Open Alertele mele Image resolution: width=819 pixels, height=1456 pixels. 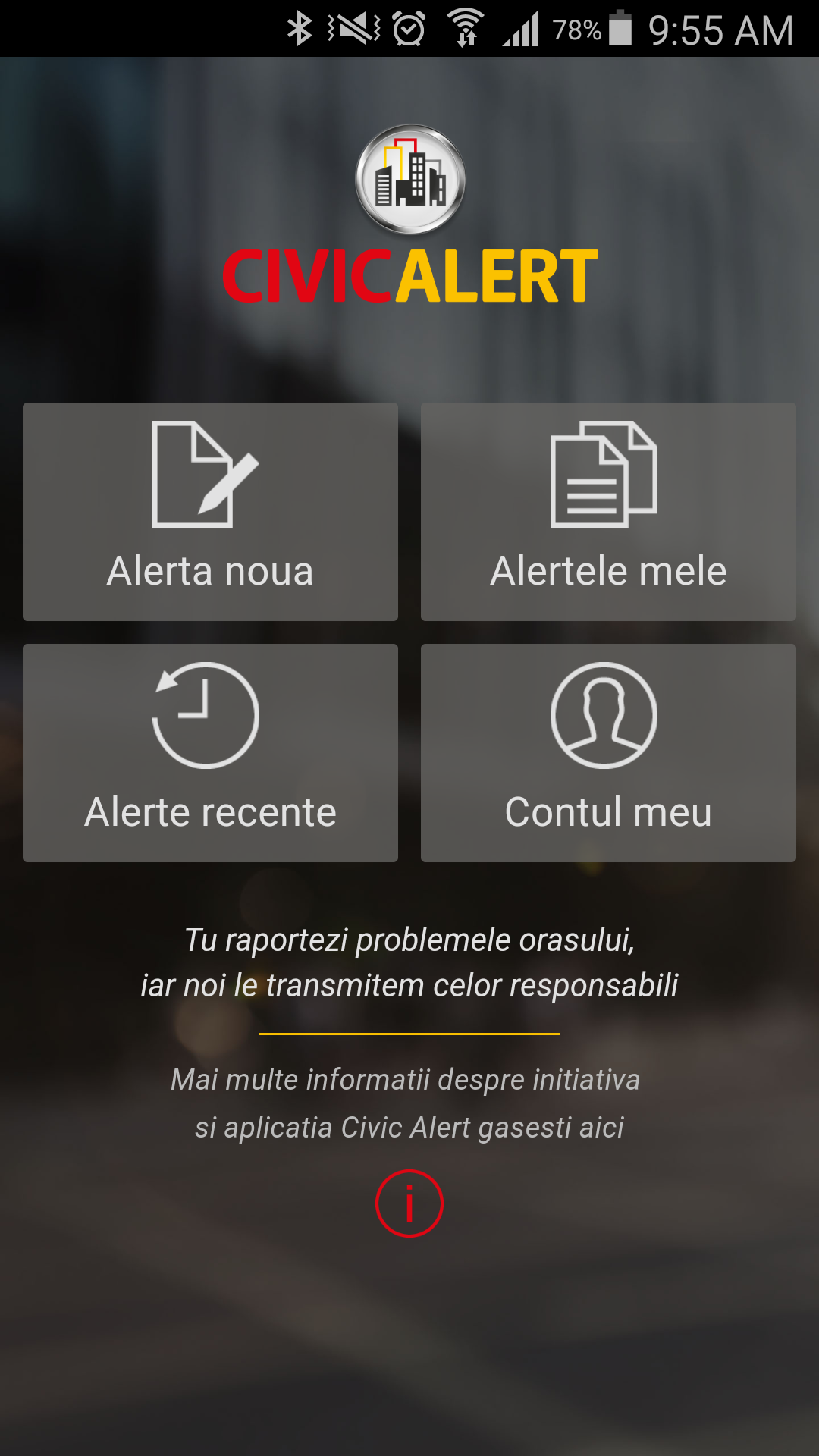608,512
